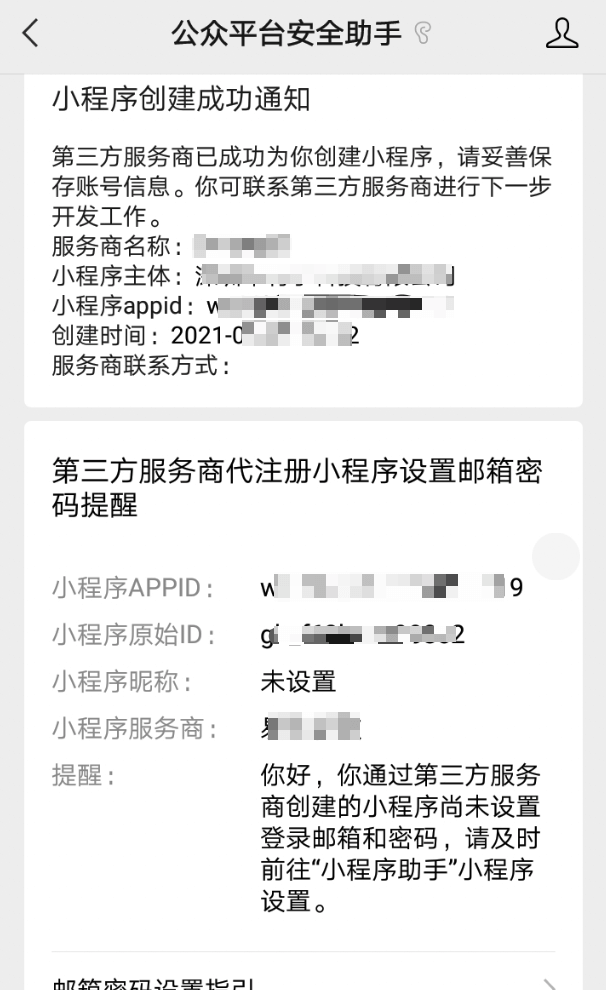Open 邮箱密码设置指引 link row
Viewport: 606px width, 990px height.
pyautogui.click(x=302, y=980)
